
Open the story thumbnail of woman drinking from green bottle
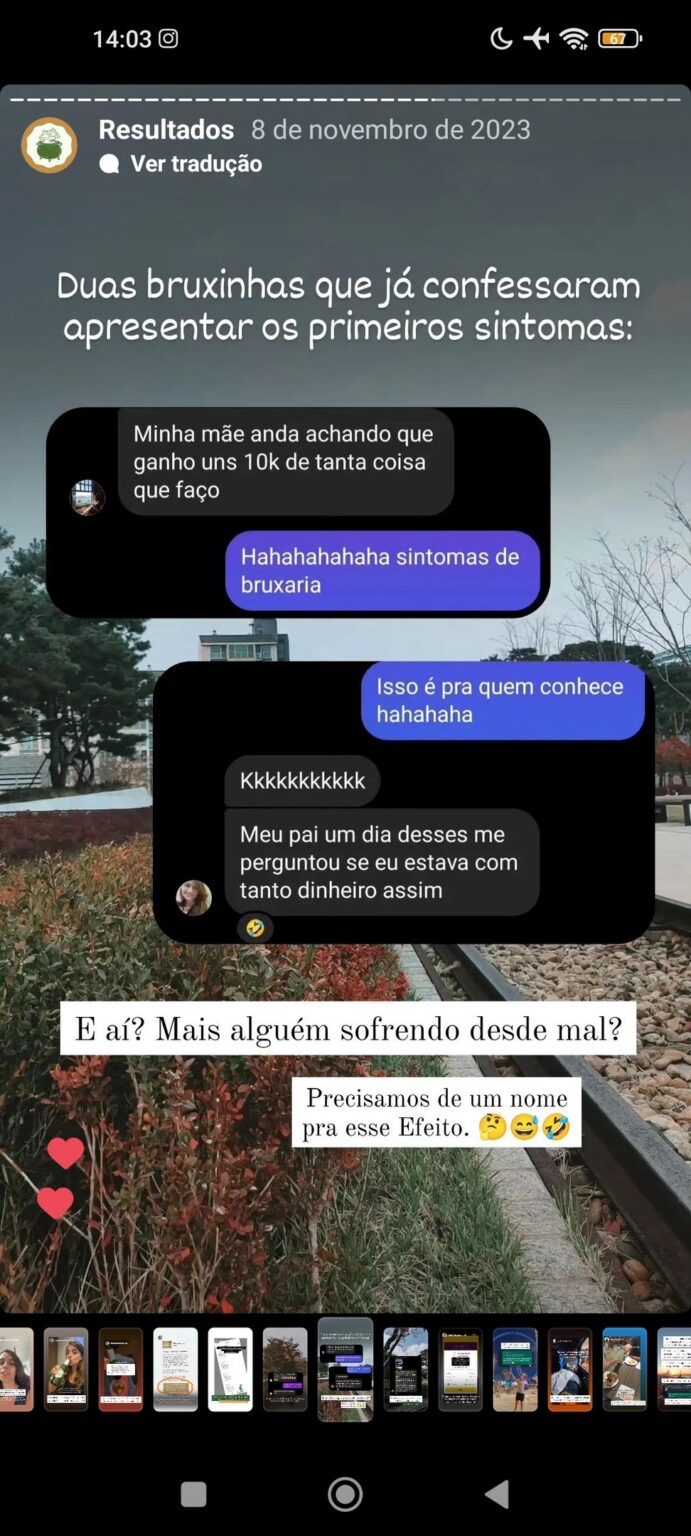66,1369
